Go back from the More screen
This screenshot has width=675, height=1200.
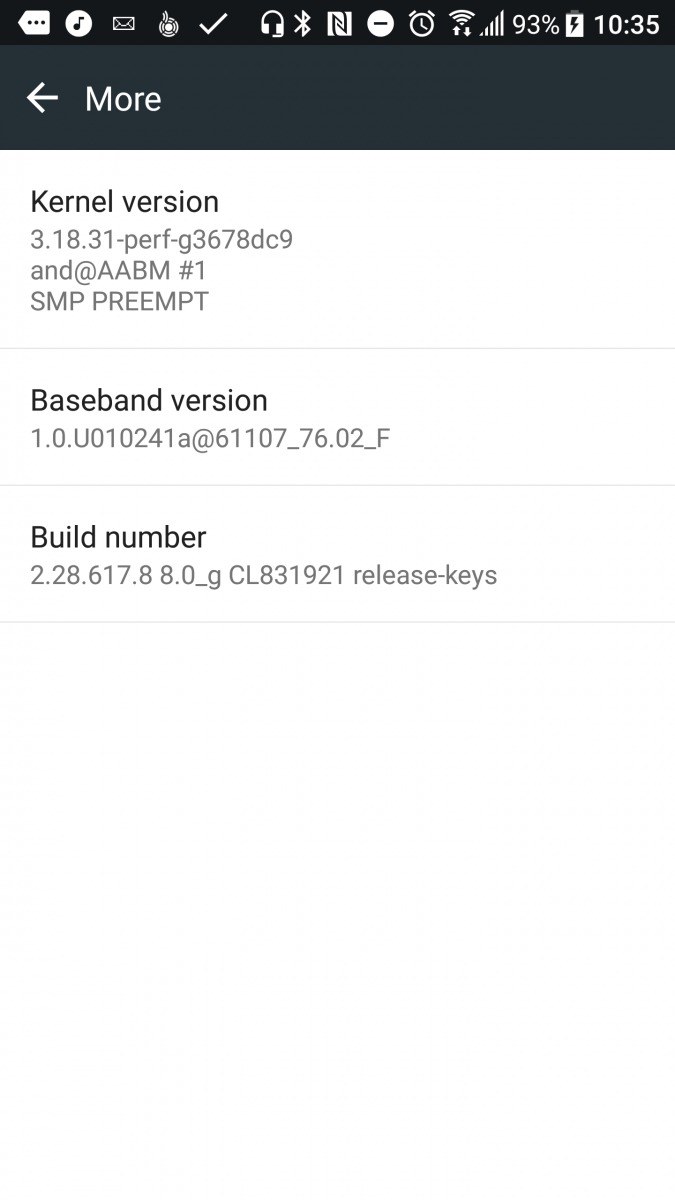(x=42, y=98)
